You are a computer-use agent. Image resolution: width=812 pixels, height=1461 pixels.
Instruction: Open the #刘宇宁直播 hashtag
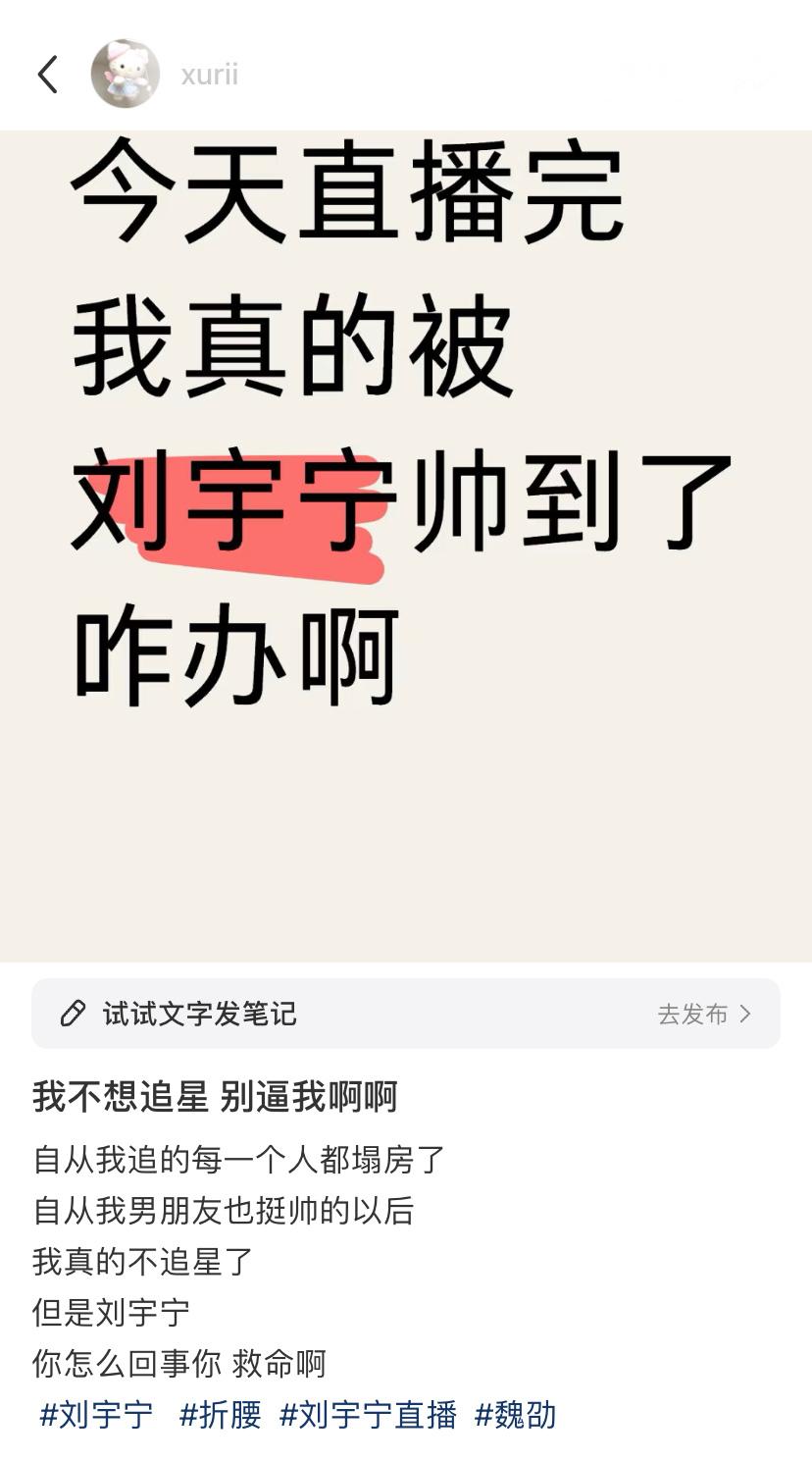(369, 1415)
